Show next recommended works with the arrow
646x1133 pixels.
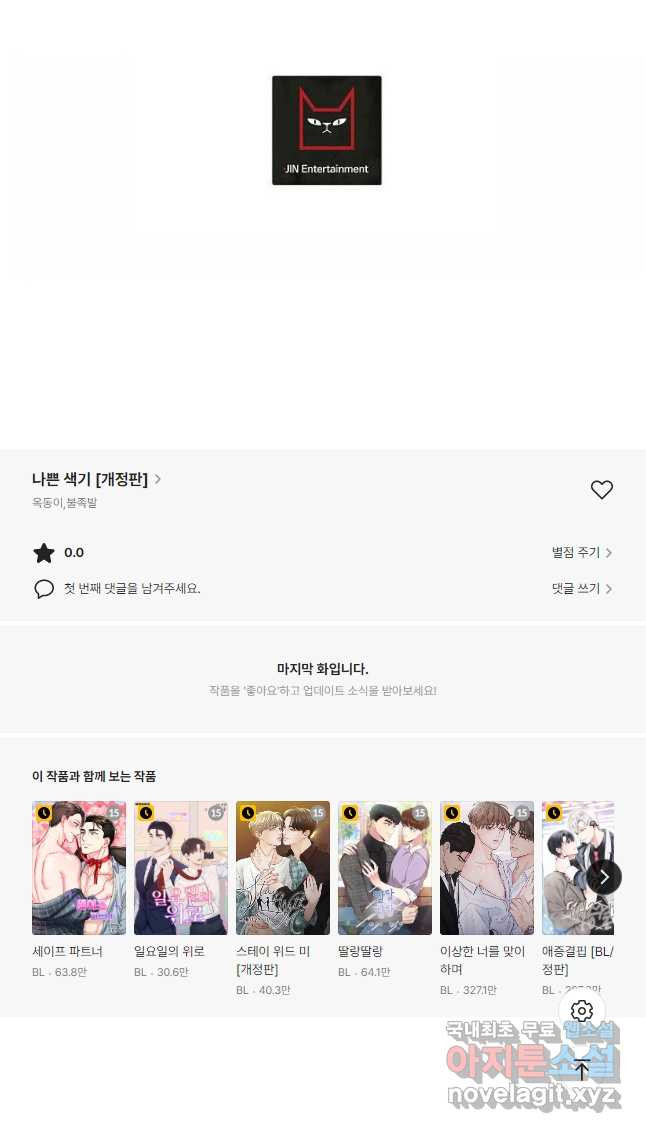(x=603, y=877)
